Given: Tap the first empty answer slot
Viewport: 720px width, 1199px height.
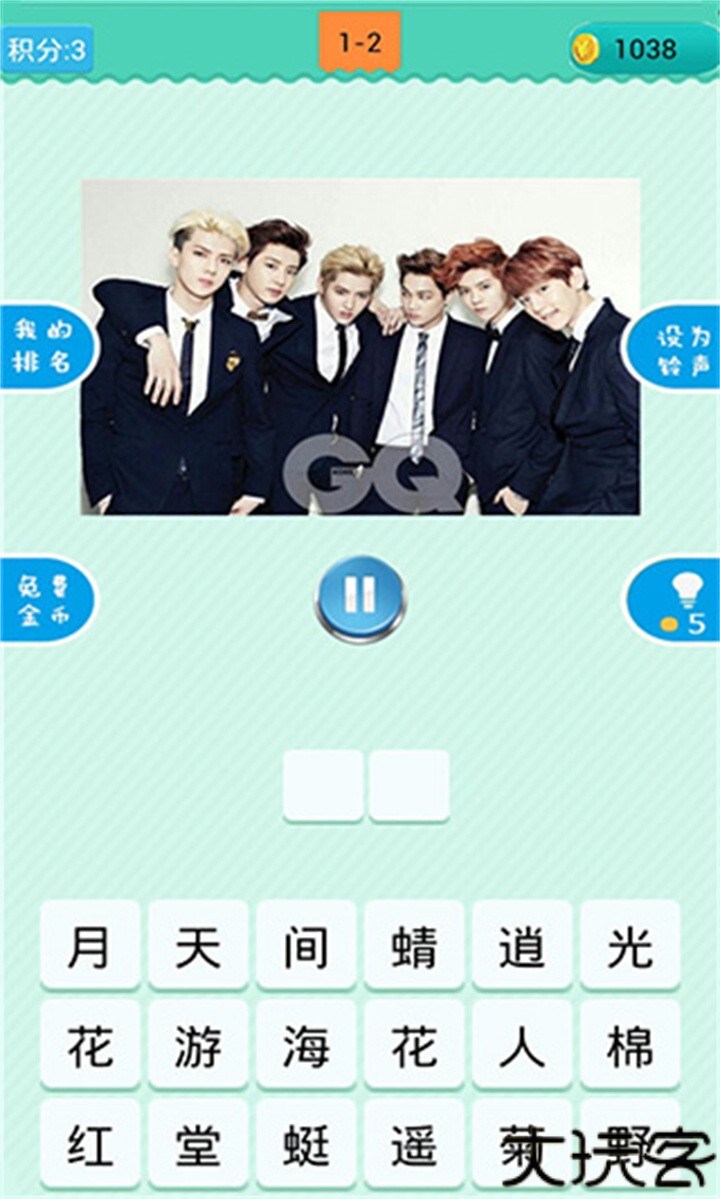Looking at the screenshot, I should coord(322,786).
